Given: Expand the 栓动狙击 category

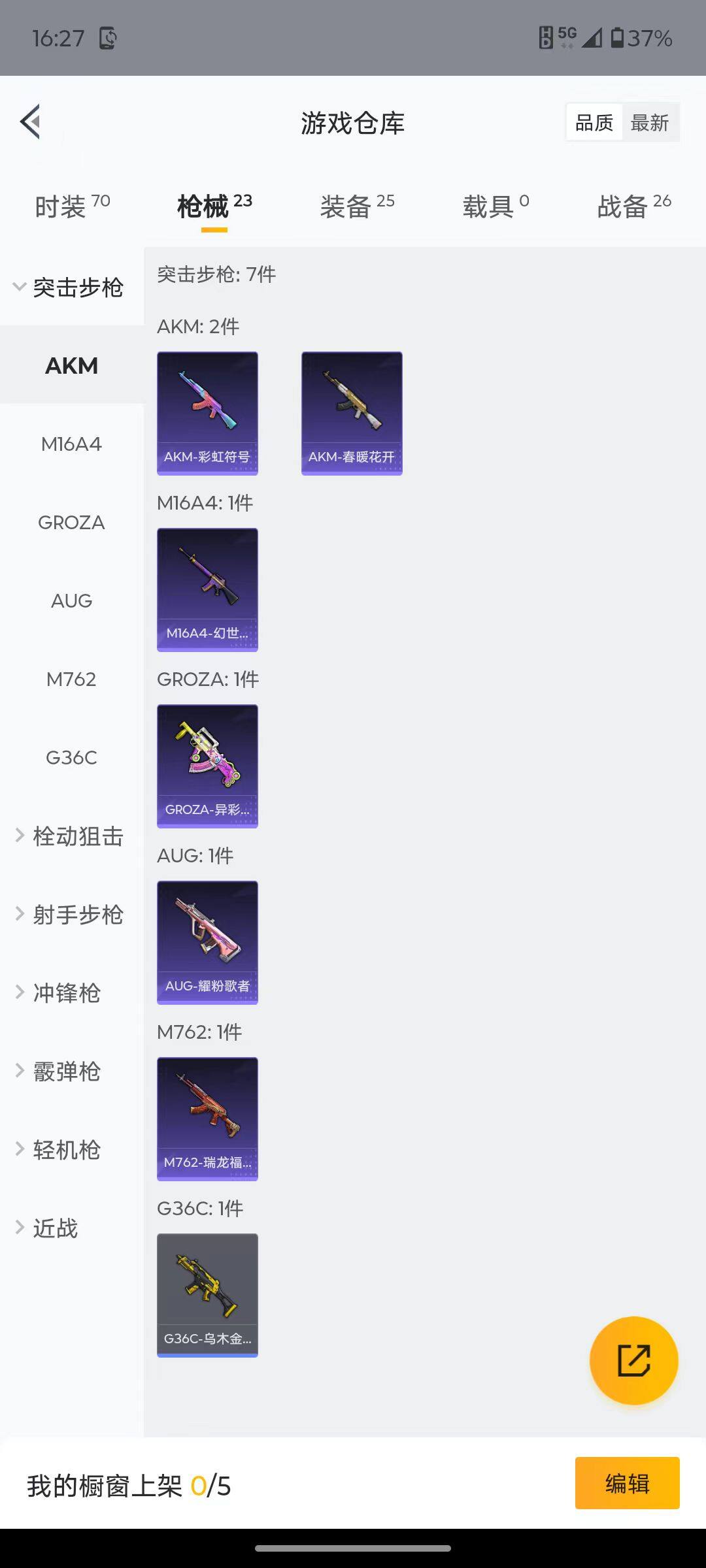Looking at the screenshot, I should [71, 837].
